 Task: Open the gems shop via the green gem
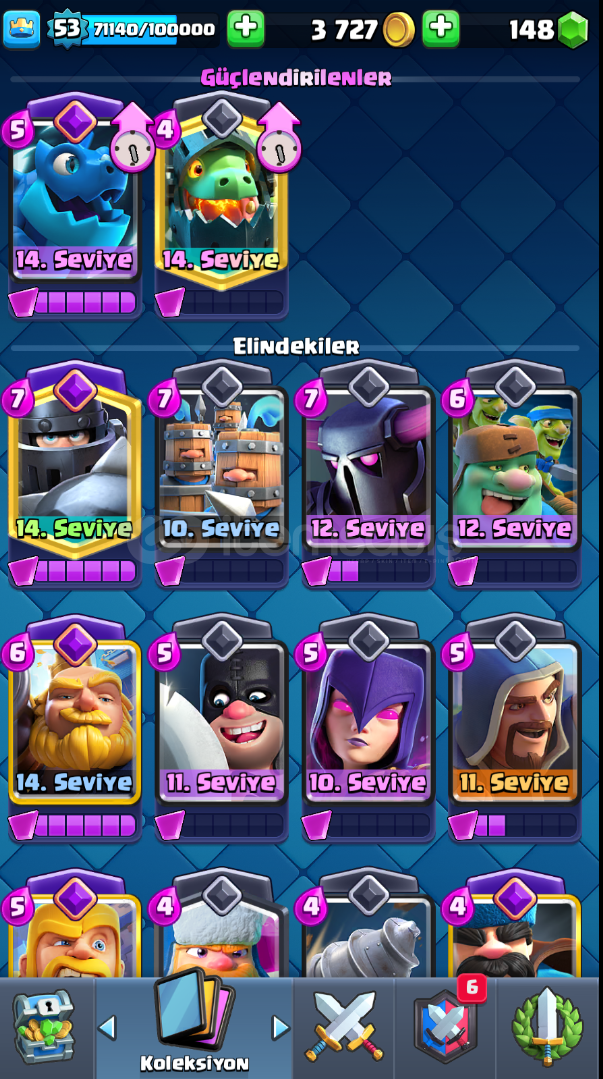(x=572, y=30)
